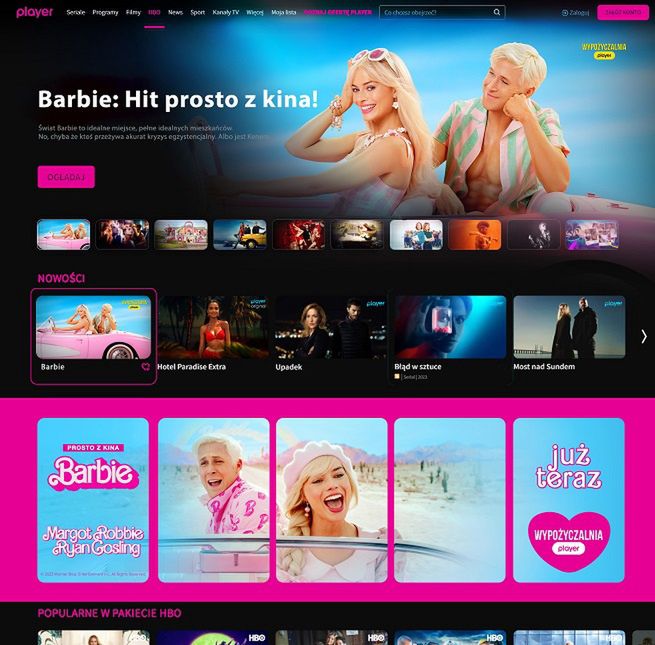Open Moja lista
The height and width of the screenshot is (645, 655).
[x=284, y=13]
